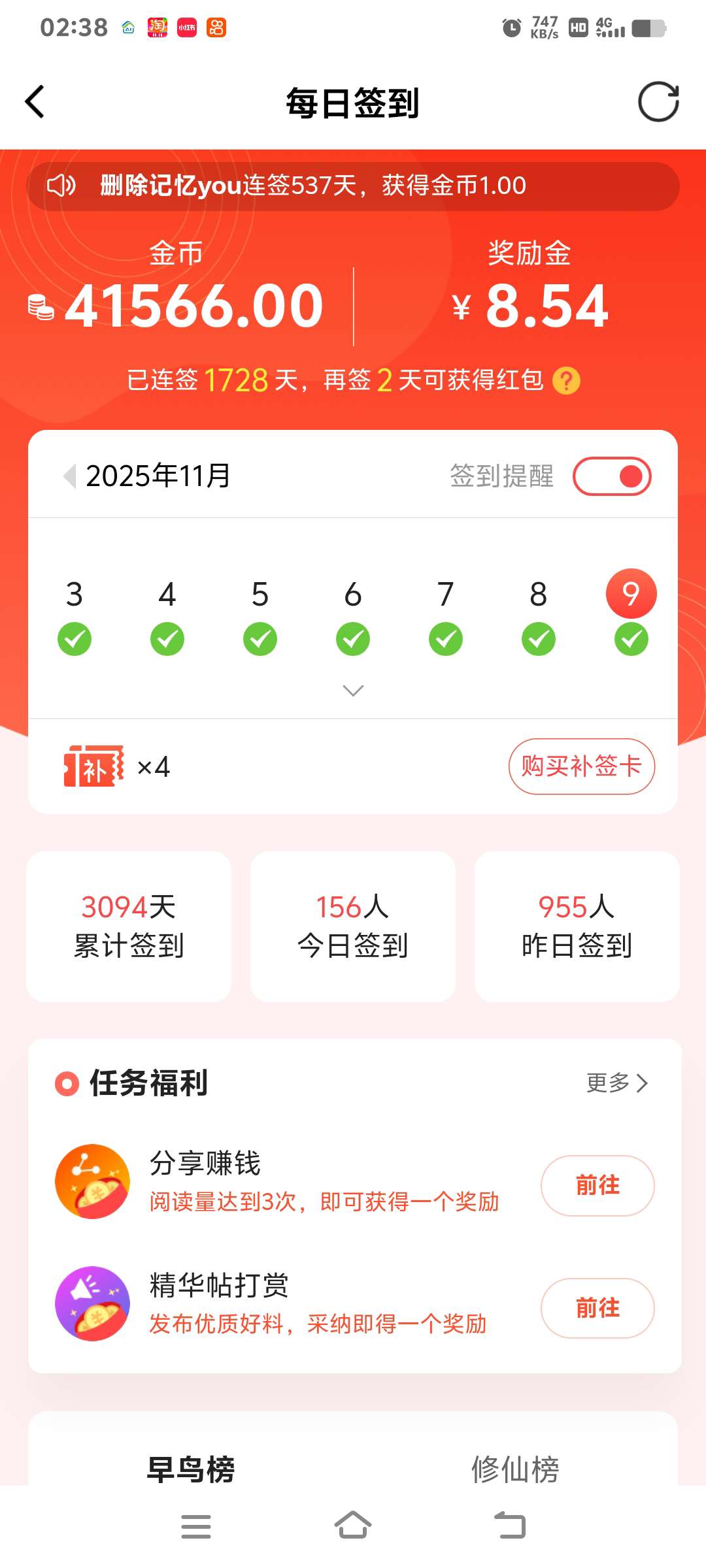Tap 前往 for the 精华帖打赏 task
This screenshot has width=706, height=1568.
pyautogui.click(x=597, y=1308)
